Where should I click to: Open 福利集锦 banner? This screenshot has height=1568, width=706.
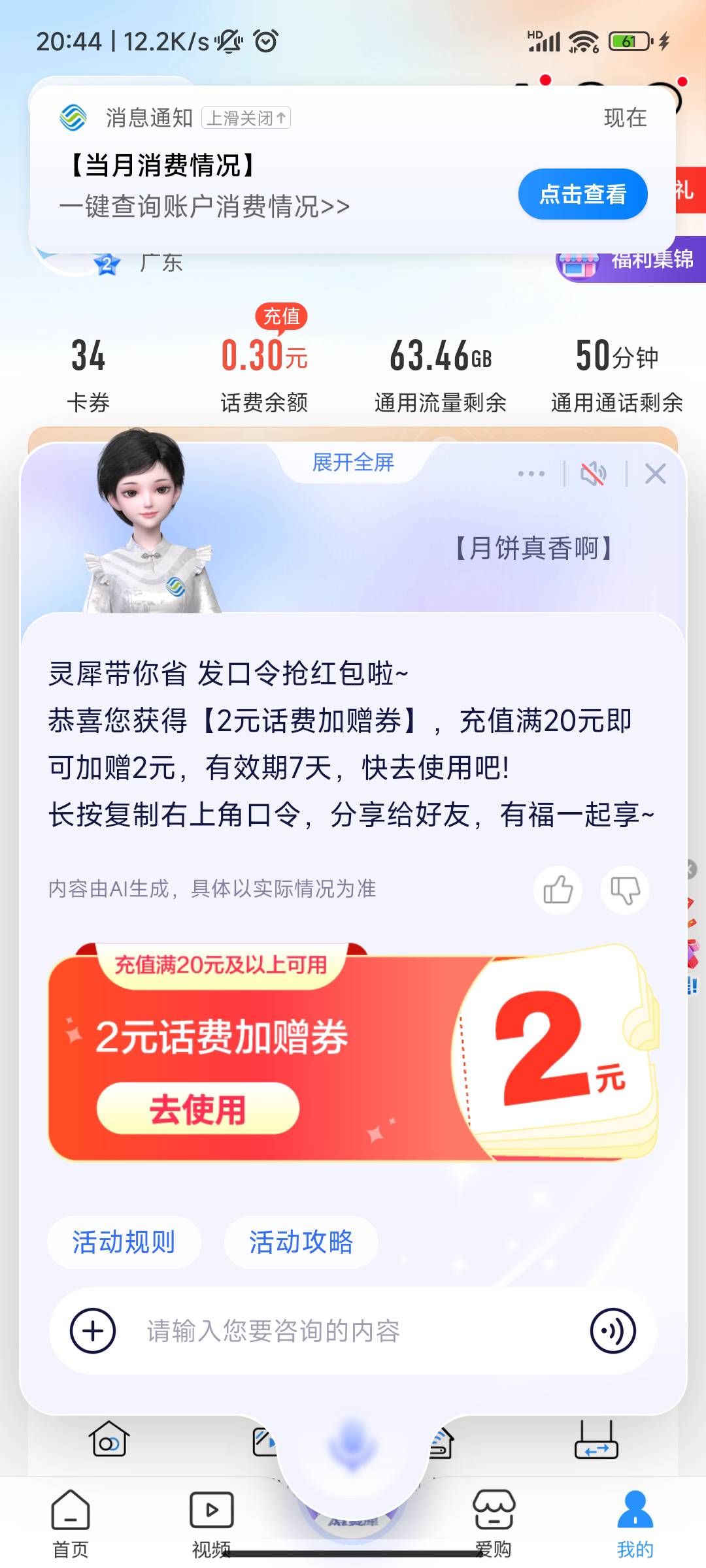(631, 259)
